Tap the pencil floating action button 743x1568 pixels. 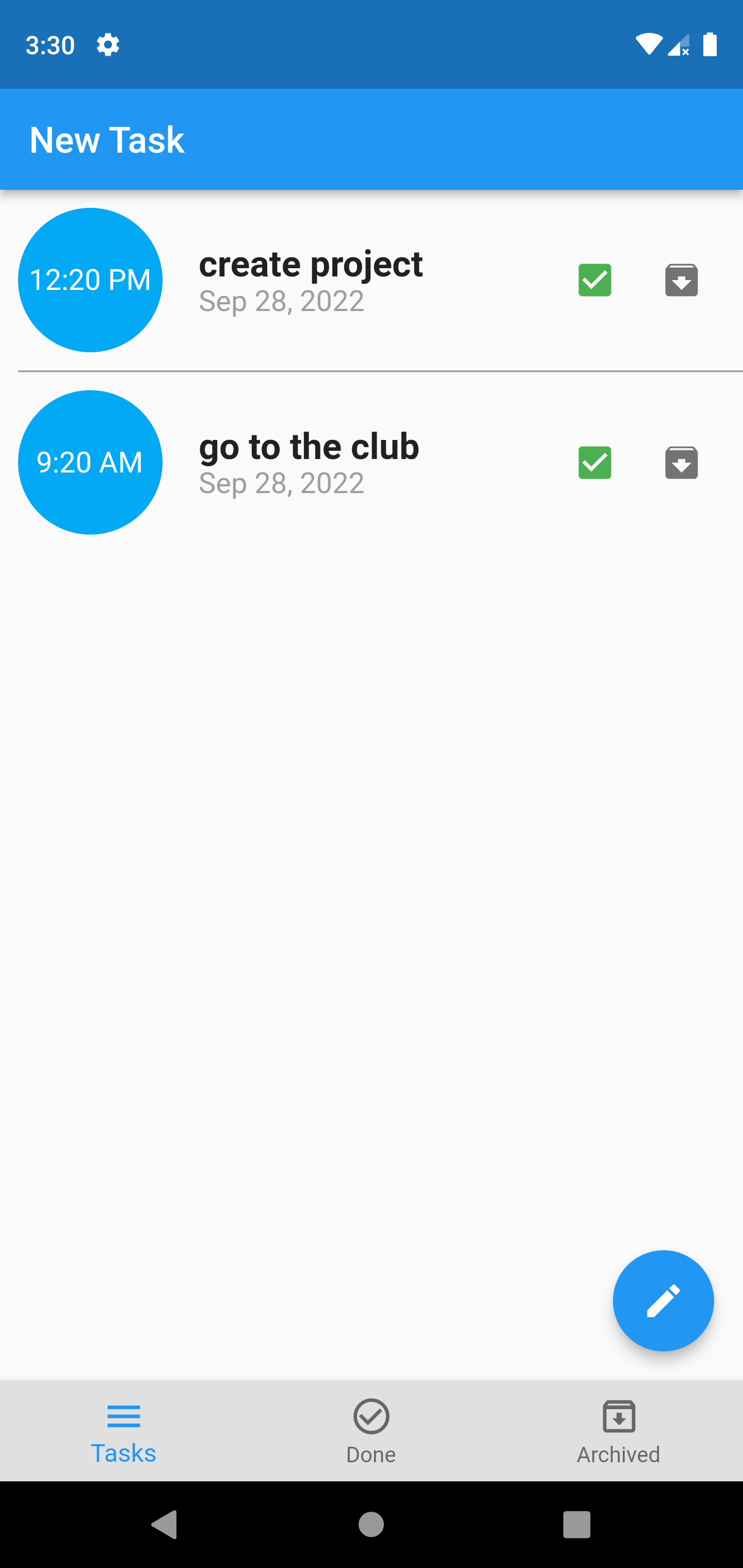663,1300
